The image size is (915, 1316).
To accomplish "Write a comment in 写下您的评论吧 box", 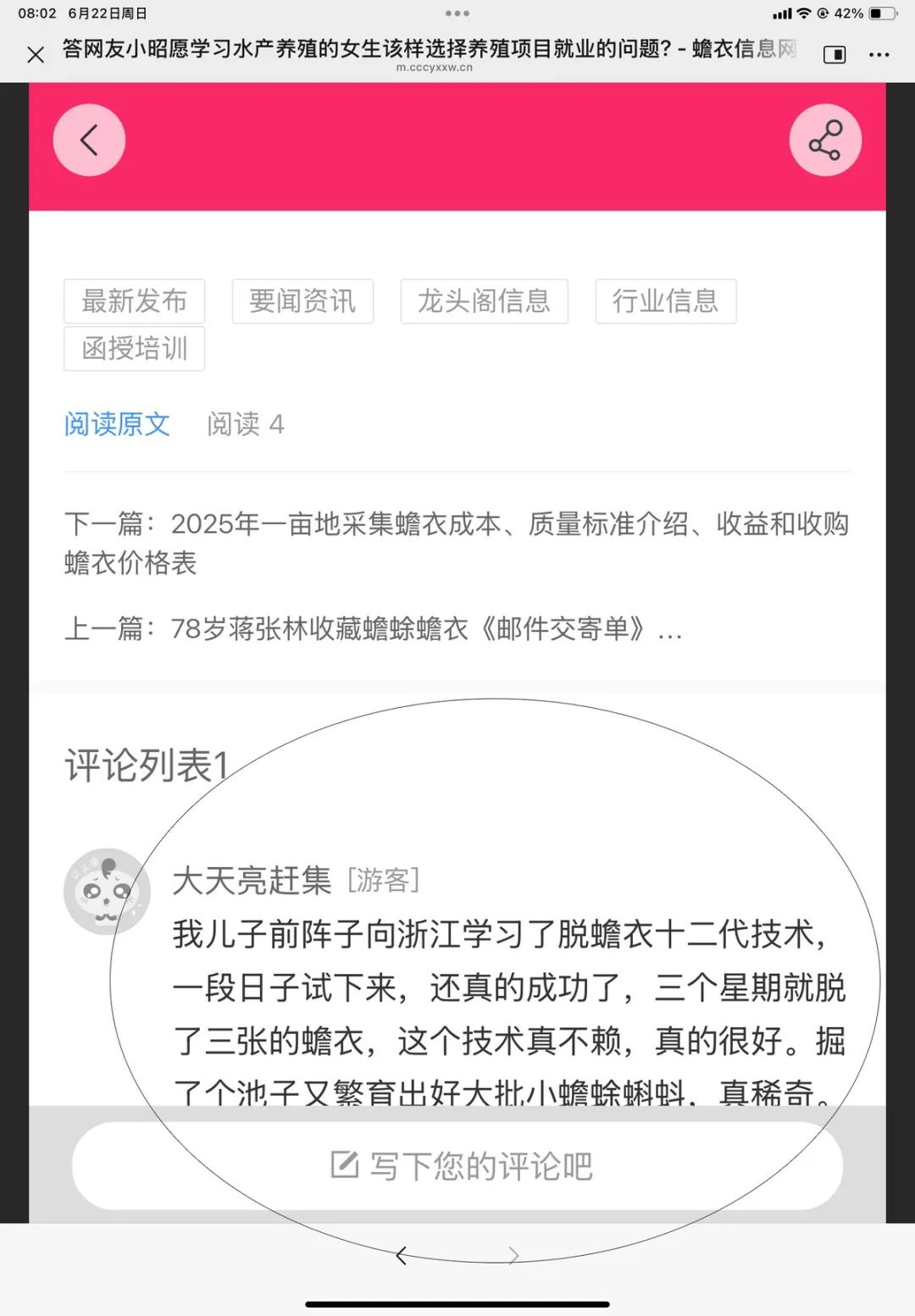I will (457, 1166).
